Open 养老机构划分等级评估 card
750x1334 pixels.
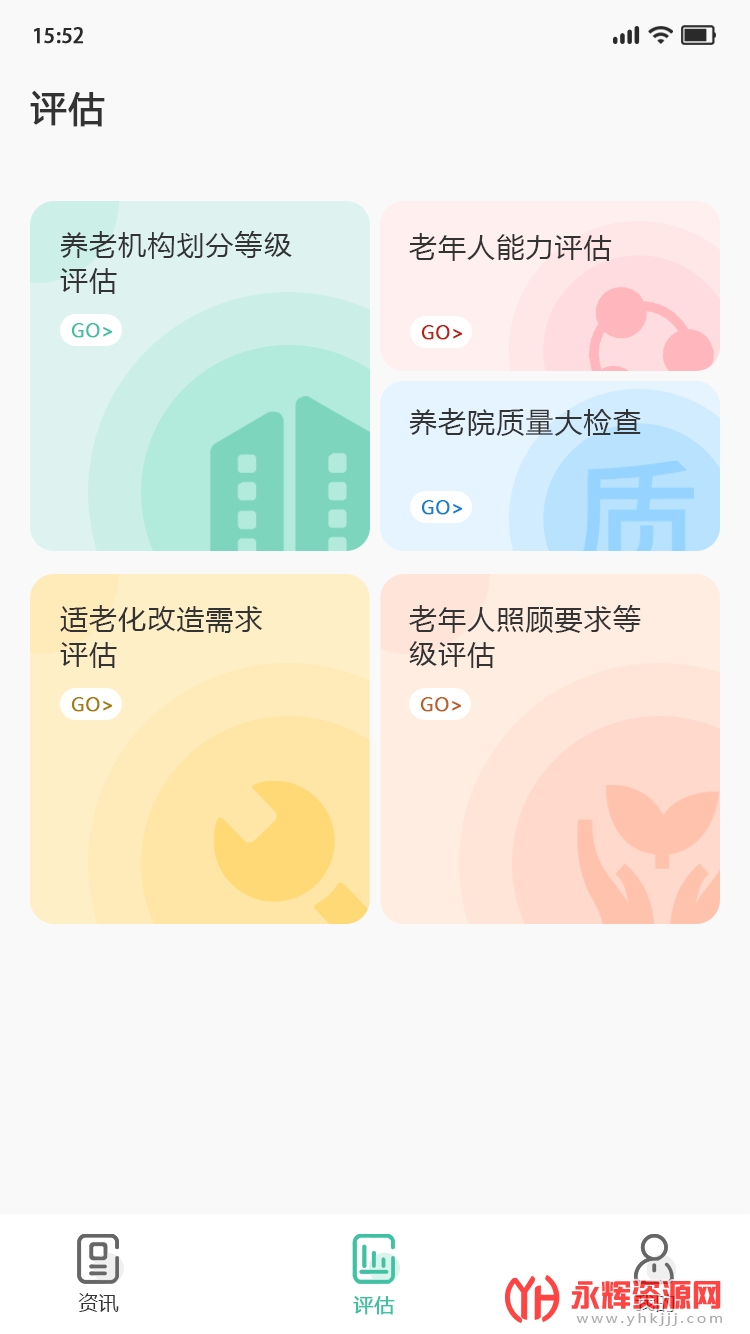pos(200,375)
